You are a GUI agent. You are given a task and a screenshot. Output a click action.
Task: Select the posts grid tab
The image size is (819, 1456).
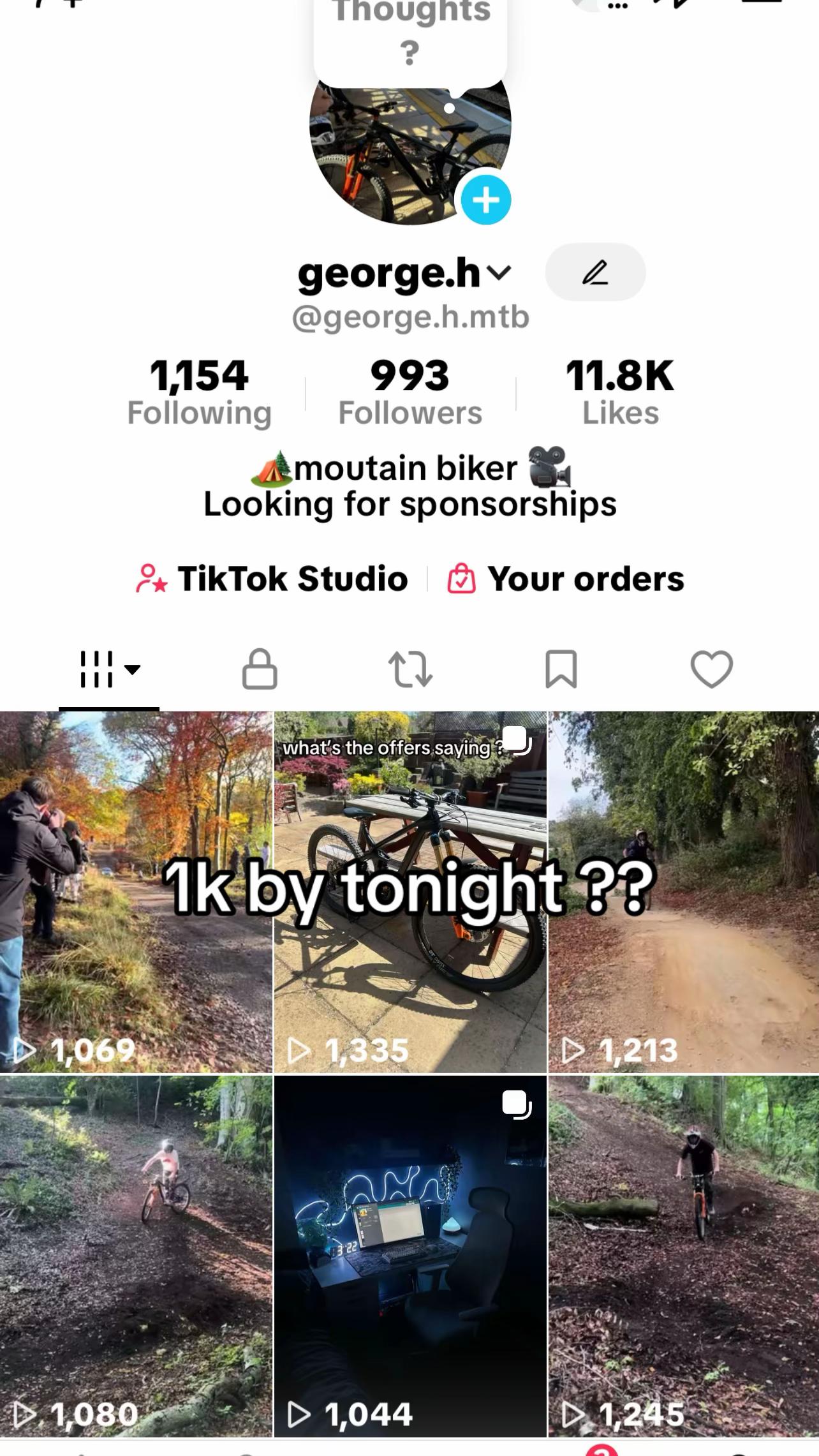[109, 669]
